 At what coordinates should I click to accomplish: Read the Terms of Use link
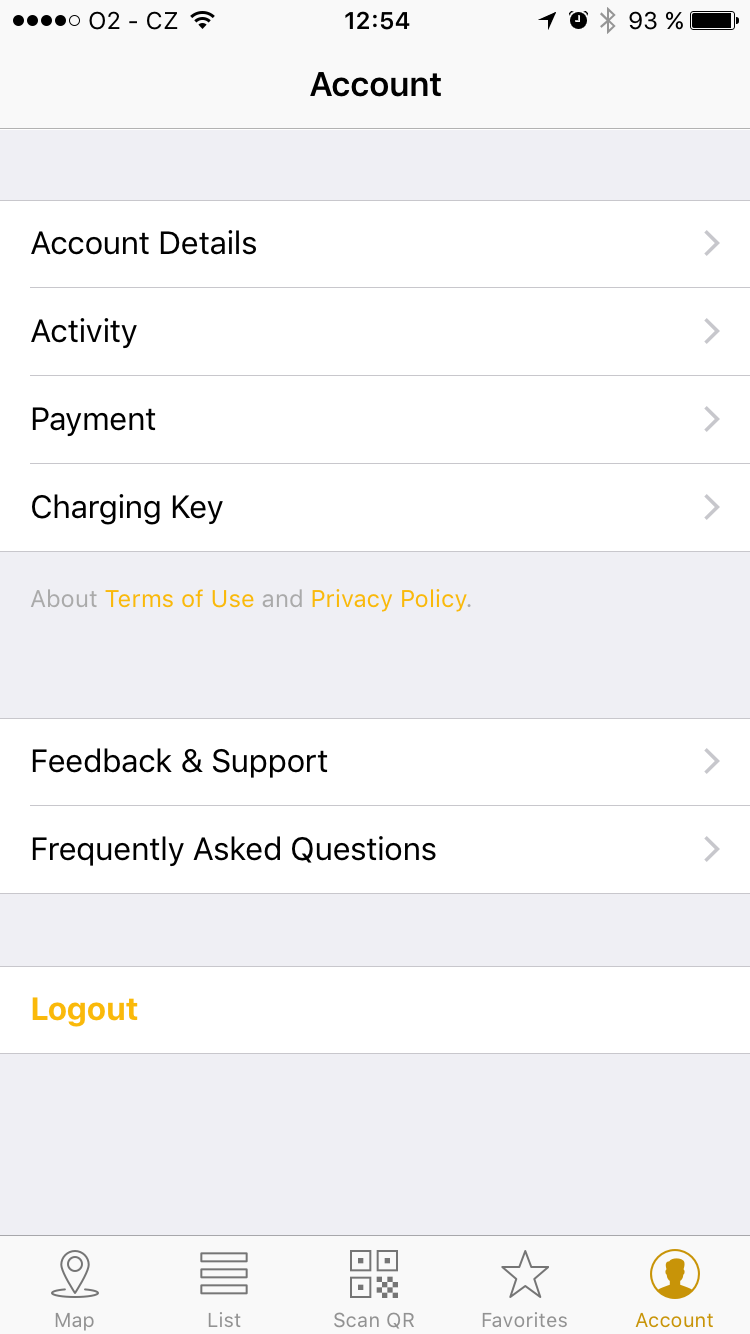point(179,599)
